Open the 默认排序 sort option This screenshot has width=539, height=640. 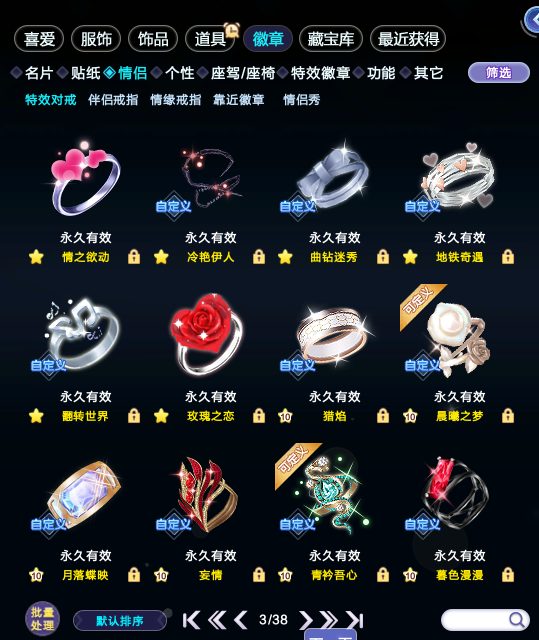(x=120, y=620)
